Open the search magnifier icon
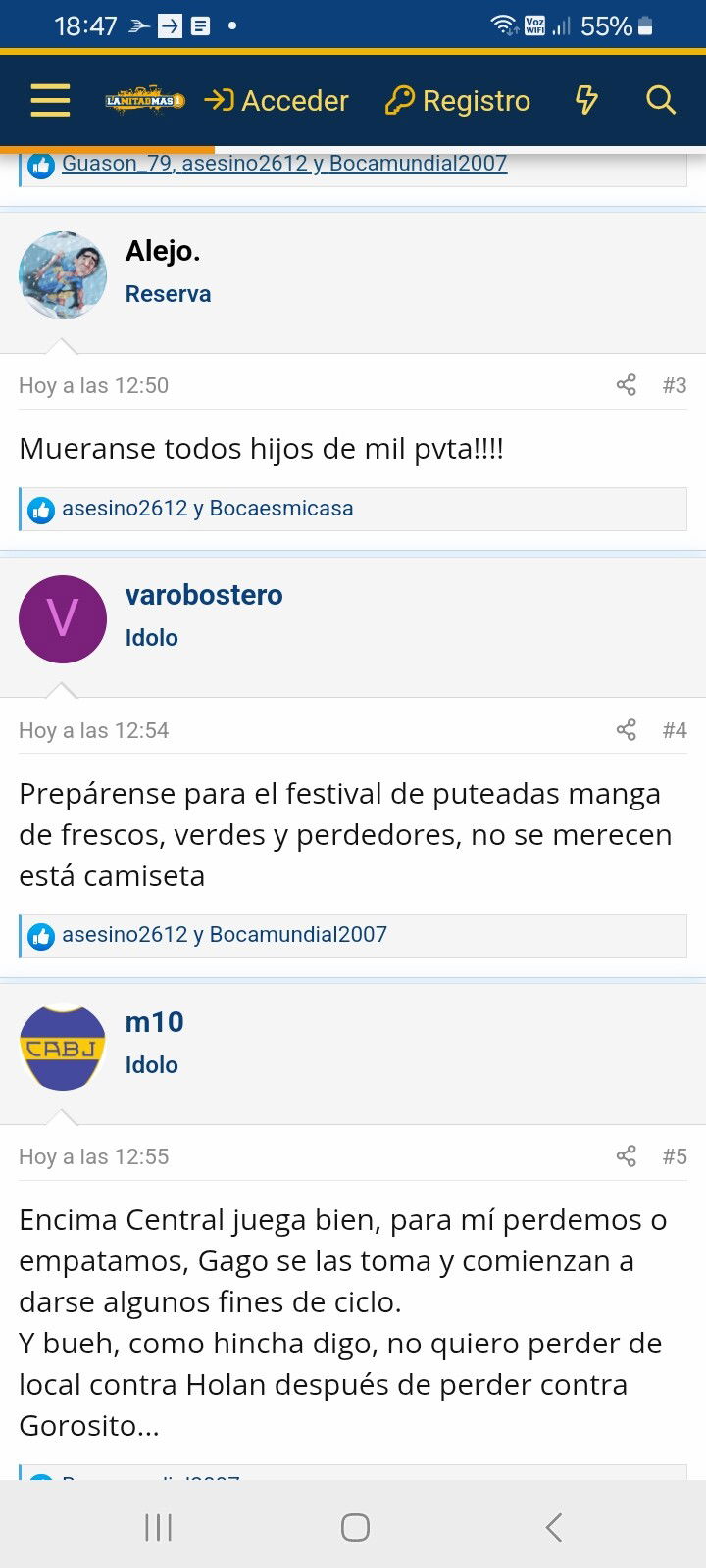The width and height of the screenshot is (706, 1568). coord(661,100)
